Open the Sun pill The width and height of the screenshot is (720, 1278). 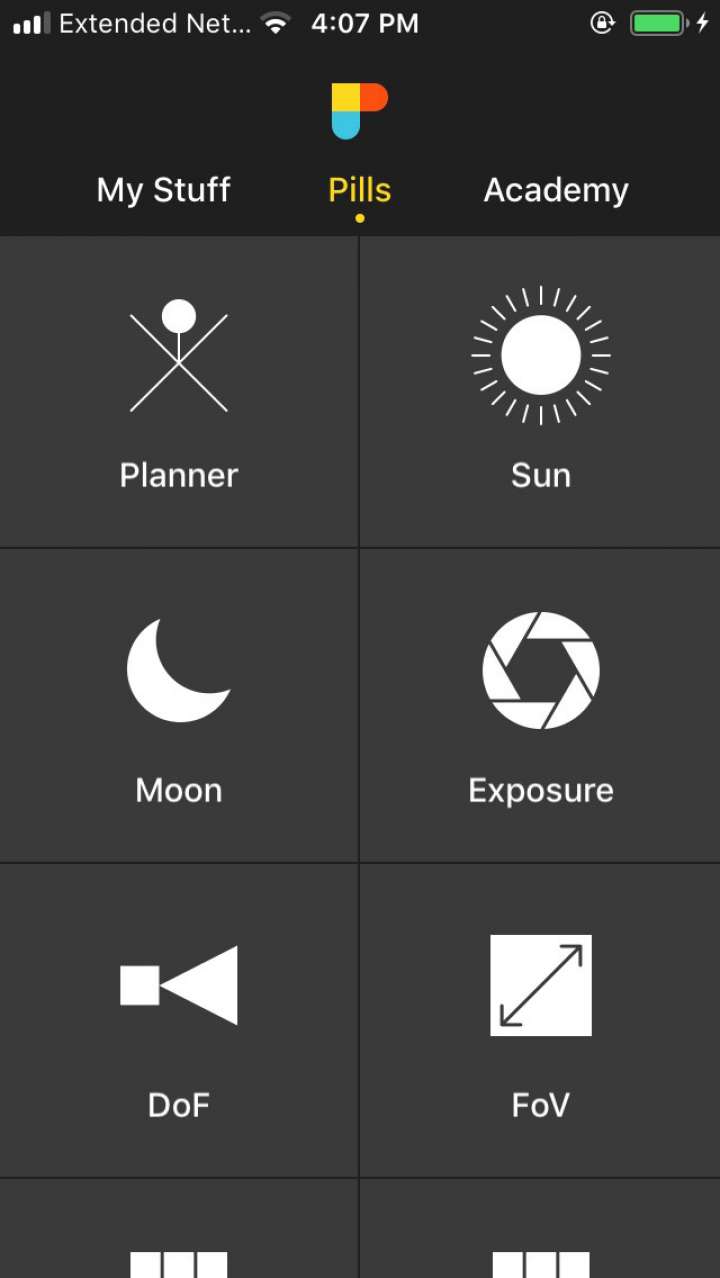coord(540,392)
